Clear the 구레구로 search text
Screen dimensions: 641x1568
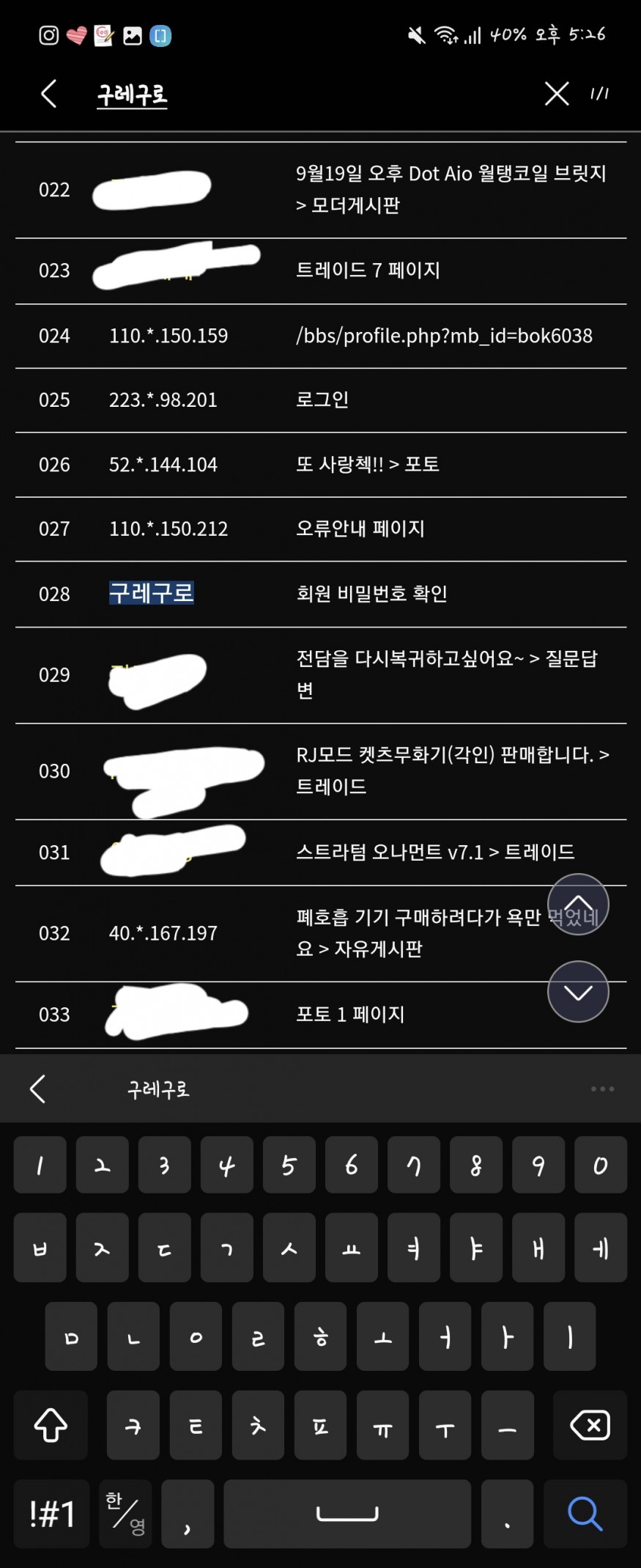(x=557, y=94)
